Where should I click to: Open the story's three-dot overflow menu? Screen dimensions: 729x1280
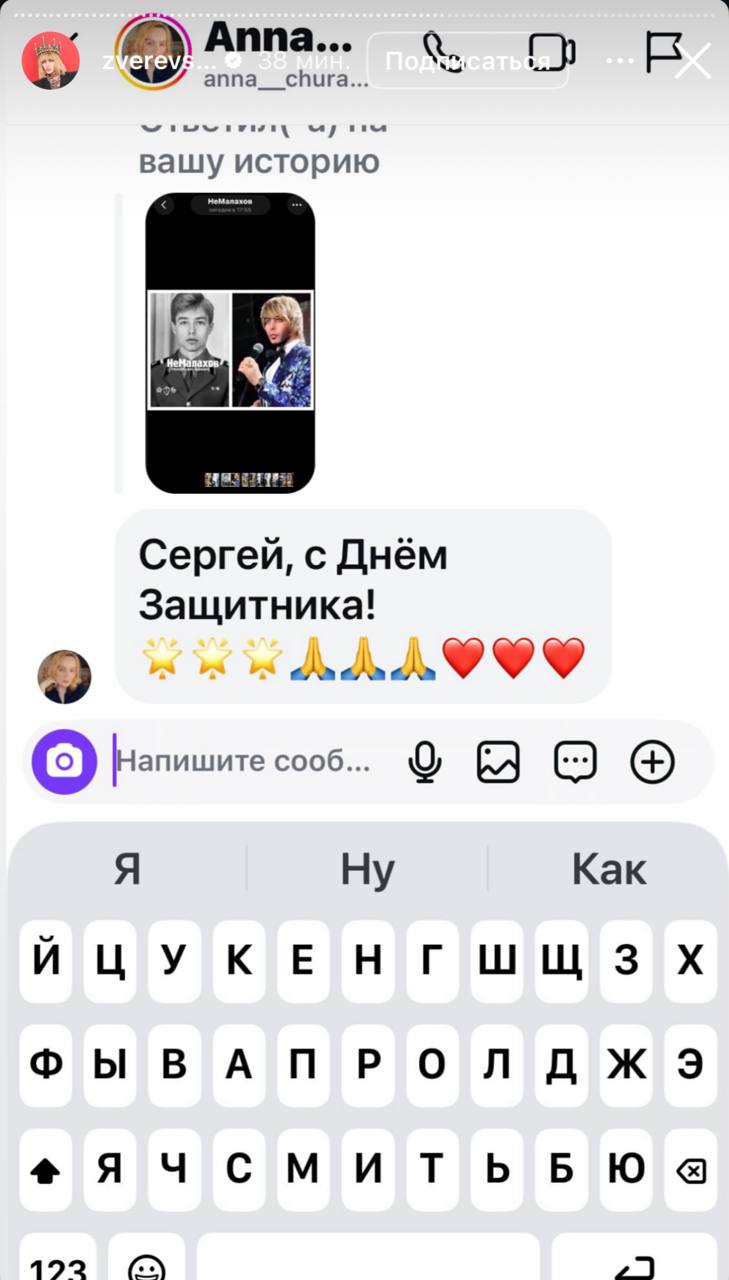(620, 61)
